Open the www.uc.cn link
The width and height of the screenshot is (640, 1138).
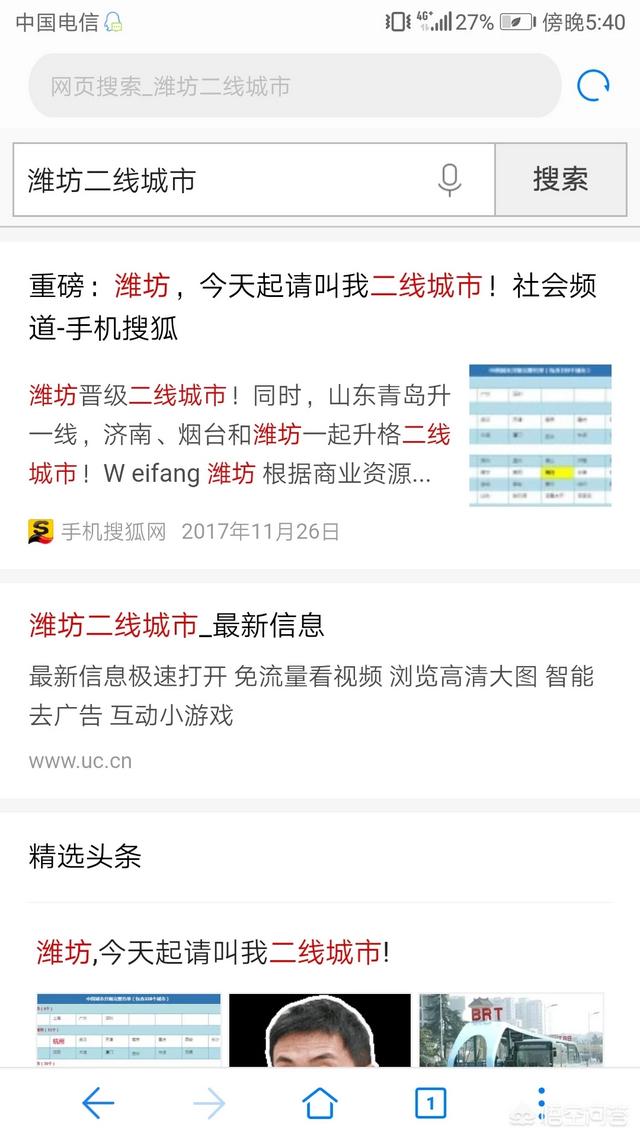click(x=80, y=761)
